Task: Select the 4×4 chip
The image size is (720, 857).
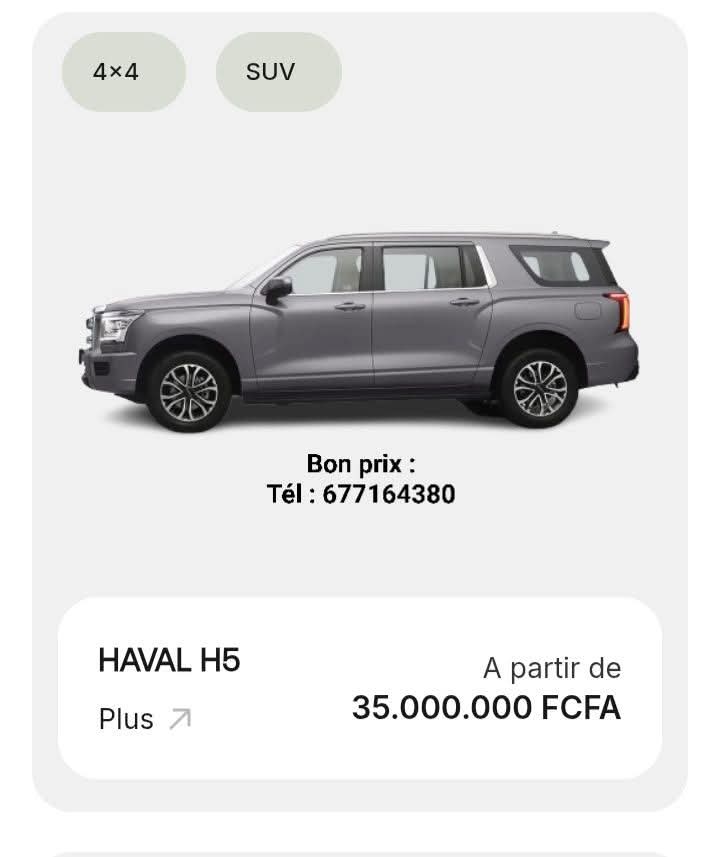Action: click(x=123, y=72)
